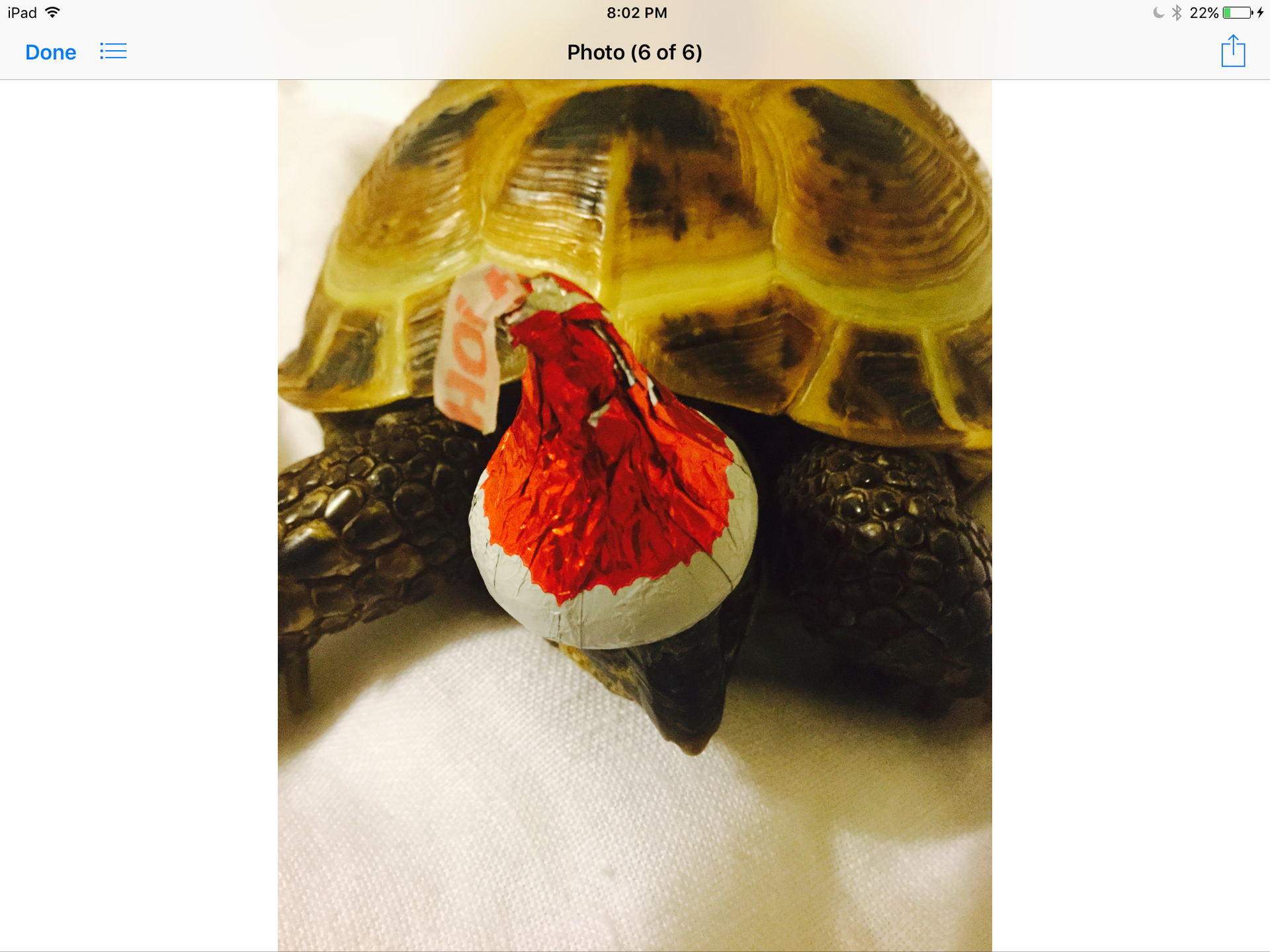Tap Done to close the photo viewer
The width and height of the screenshot is (1270, 952).
point(50,52)
